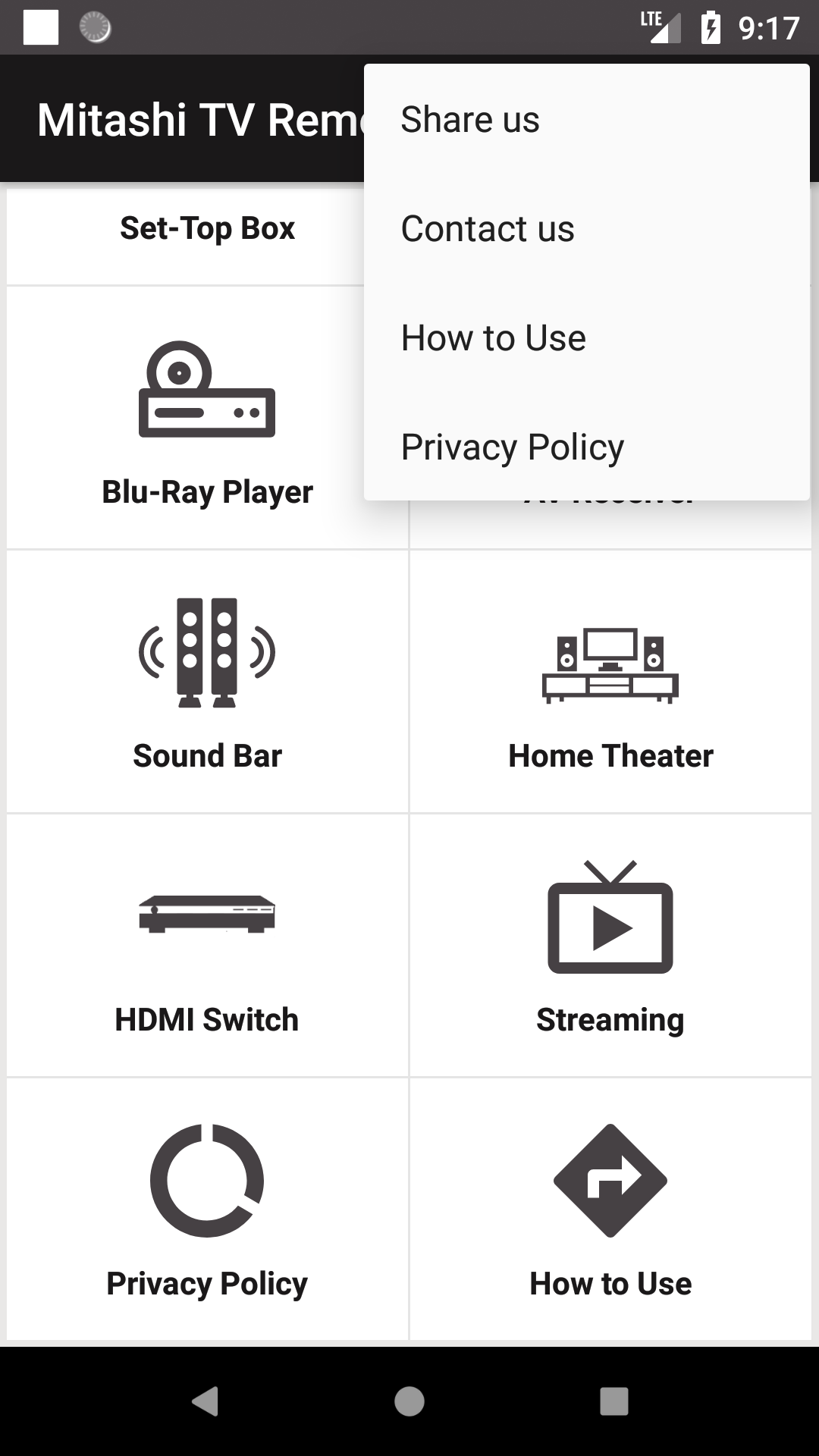
Task: Open the Sound Bar remote category
Action: (x=207, y=682)
